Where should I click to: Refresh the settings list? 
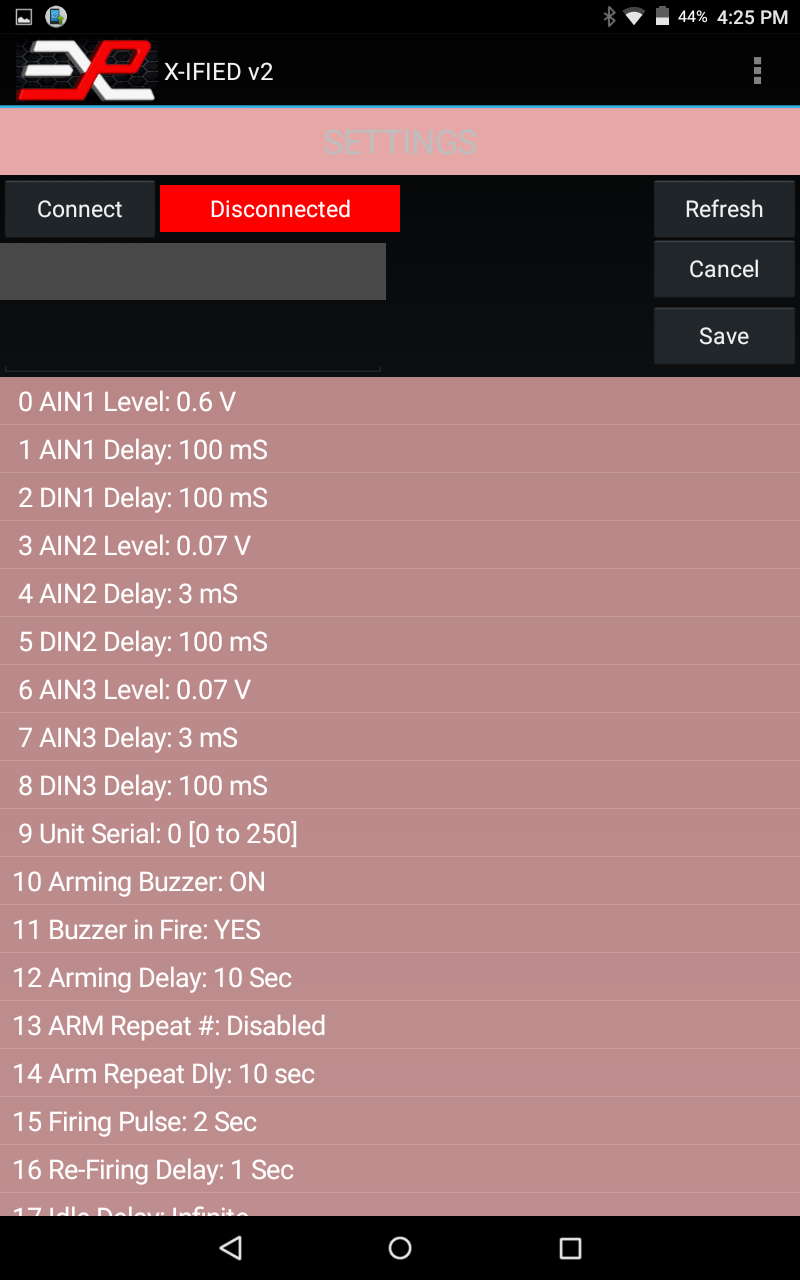pos(724,209)
